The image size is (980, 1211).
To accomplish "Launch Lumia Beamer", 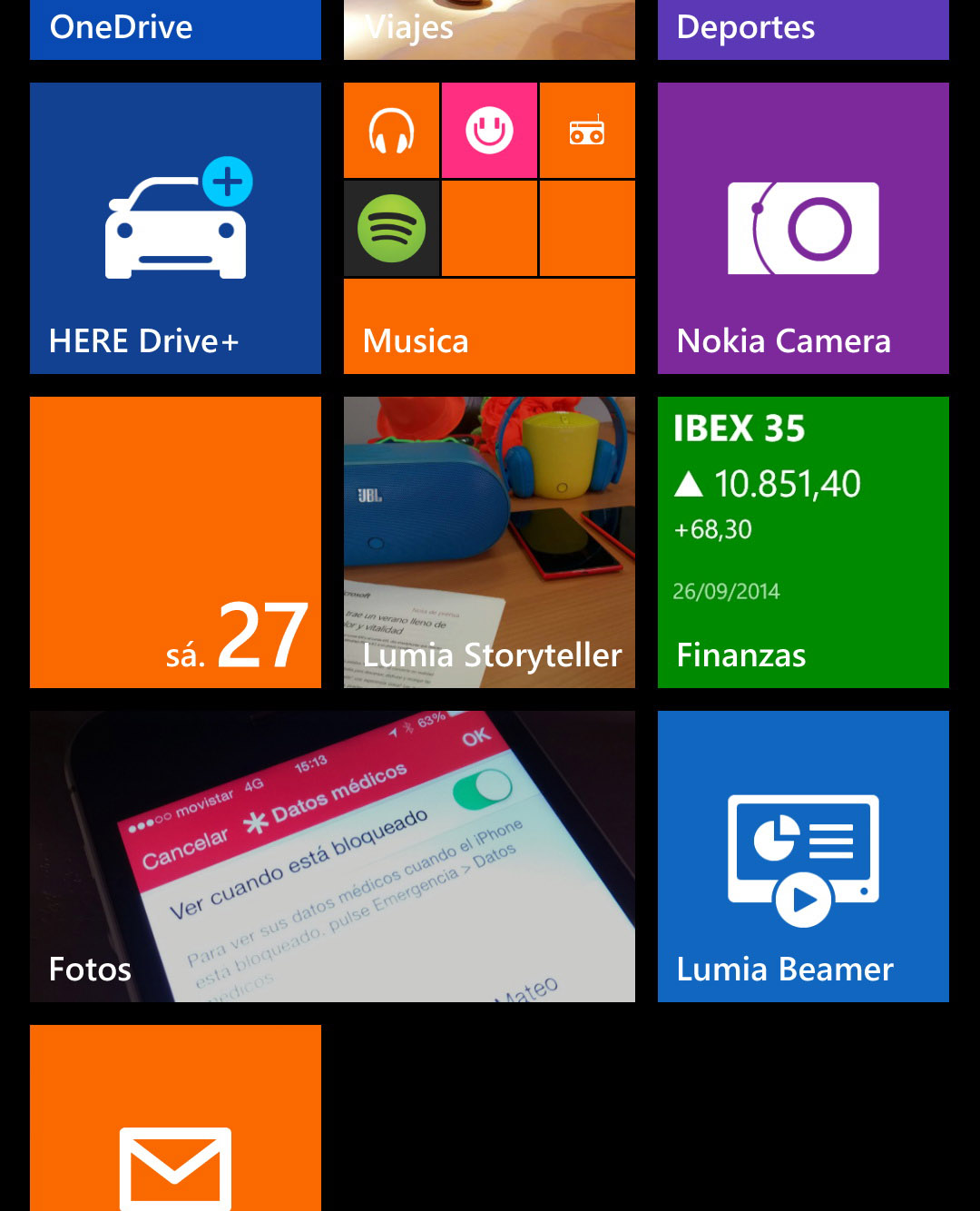I will coord(803,856).
